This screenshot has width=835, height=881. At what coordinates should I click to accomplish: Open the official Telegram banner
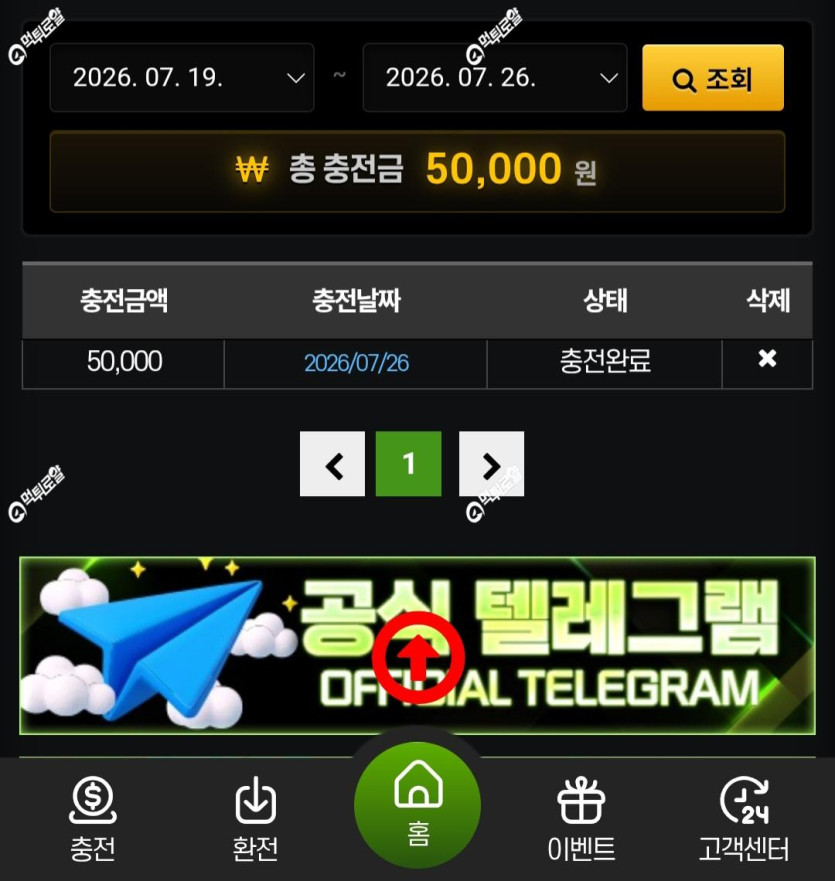[x=418, y=646]
